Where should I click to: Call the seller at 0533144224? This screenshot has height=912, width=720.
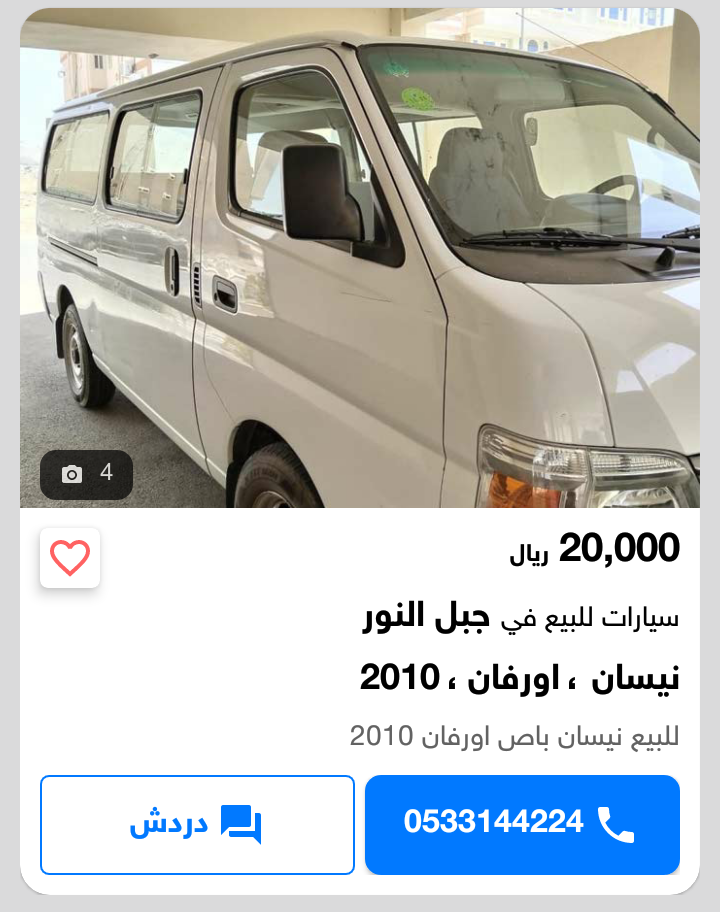click(x=522, y=824)
